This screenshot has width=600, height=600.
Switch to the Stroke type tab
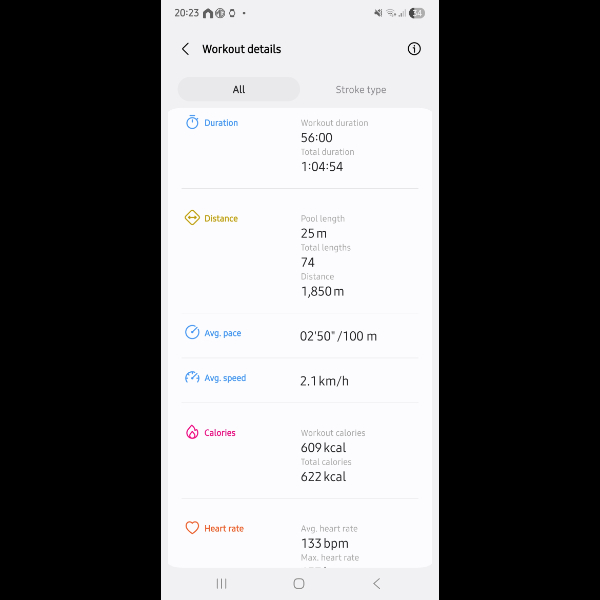360,89
